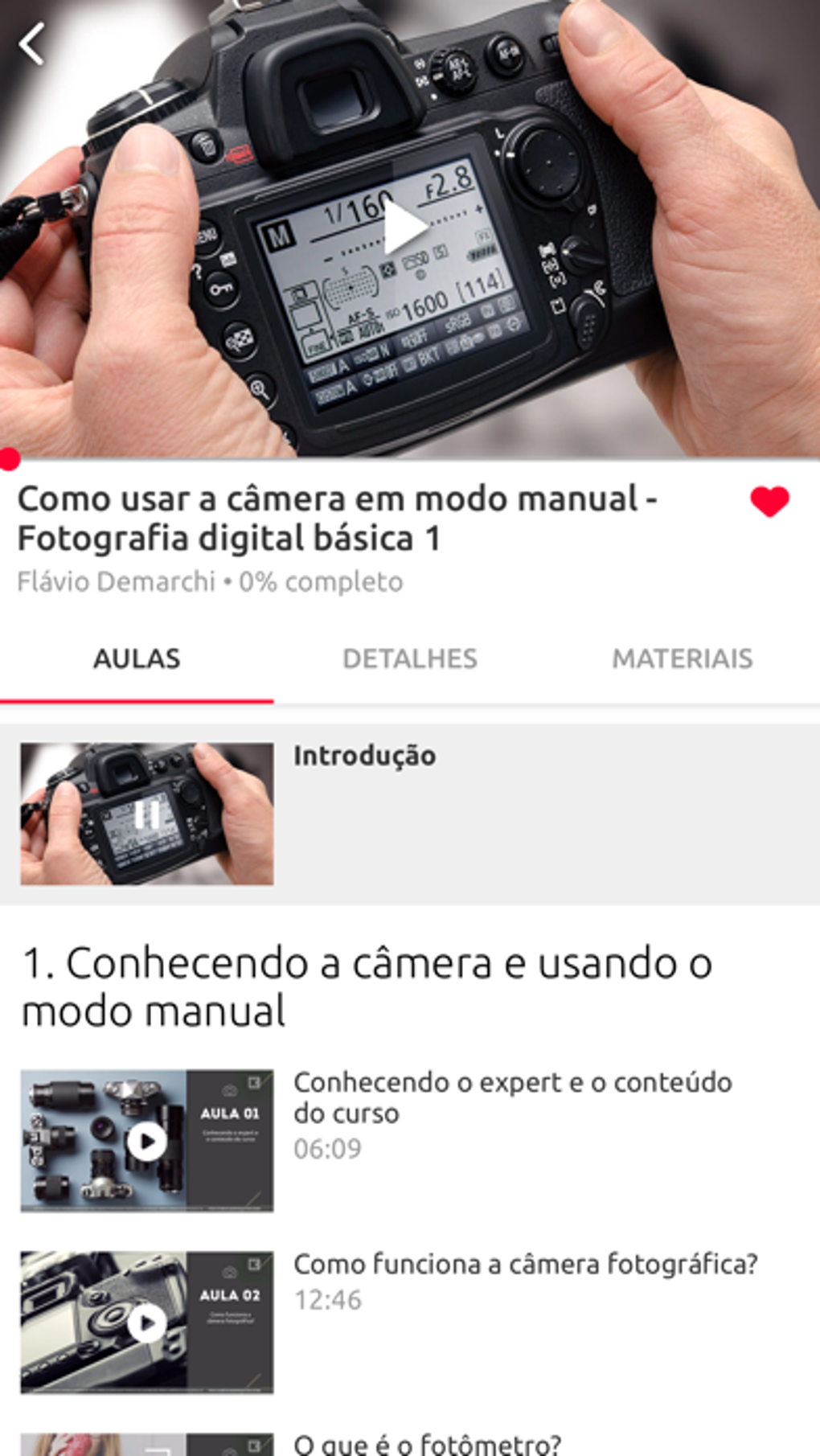The height and width of the screenshot is (1456, 820).
Task: Switch to the Detalhes tab
Action: click(409, 659)
